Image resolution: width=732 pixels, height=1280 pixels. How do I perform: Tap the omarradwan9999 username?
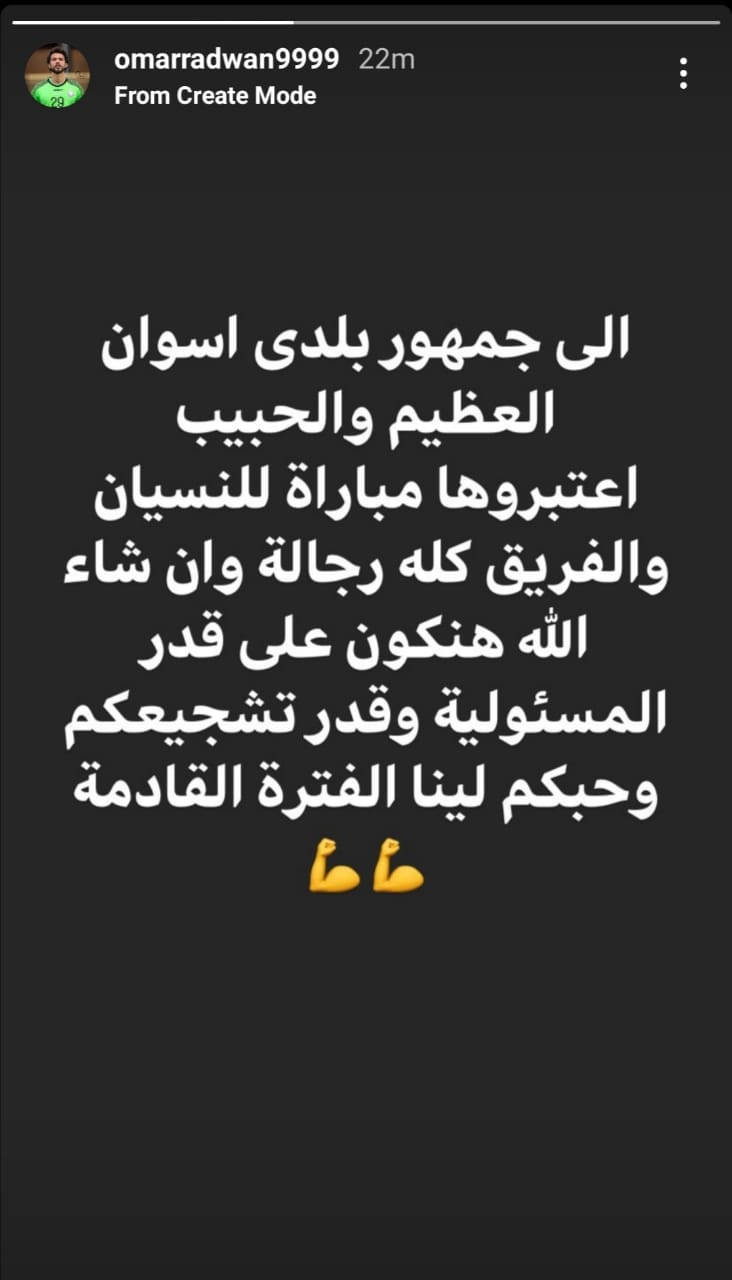point(226,60)
